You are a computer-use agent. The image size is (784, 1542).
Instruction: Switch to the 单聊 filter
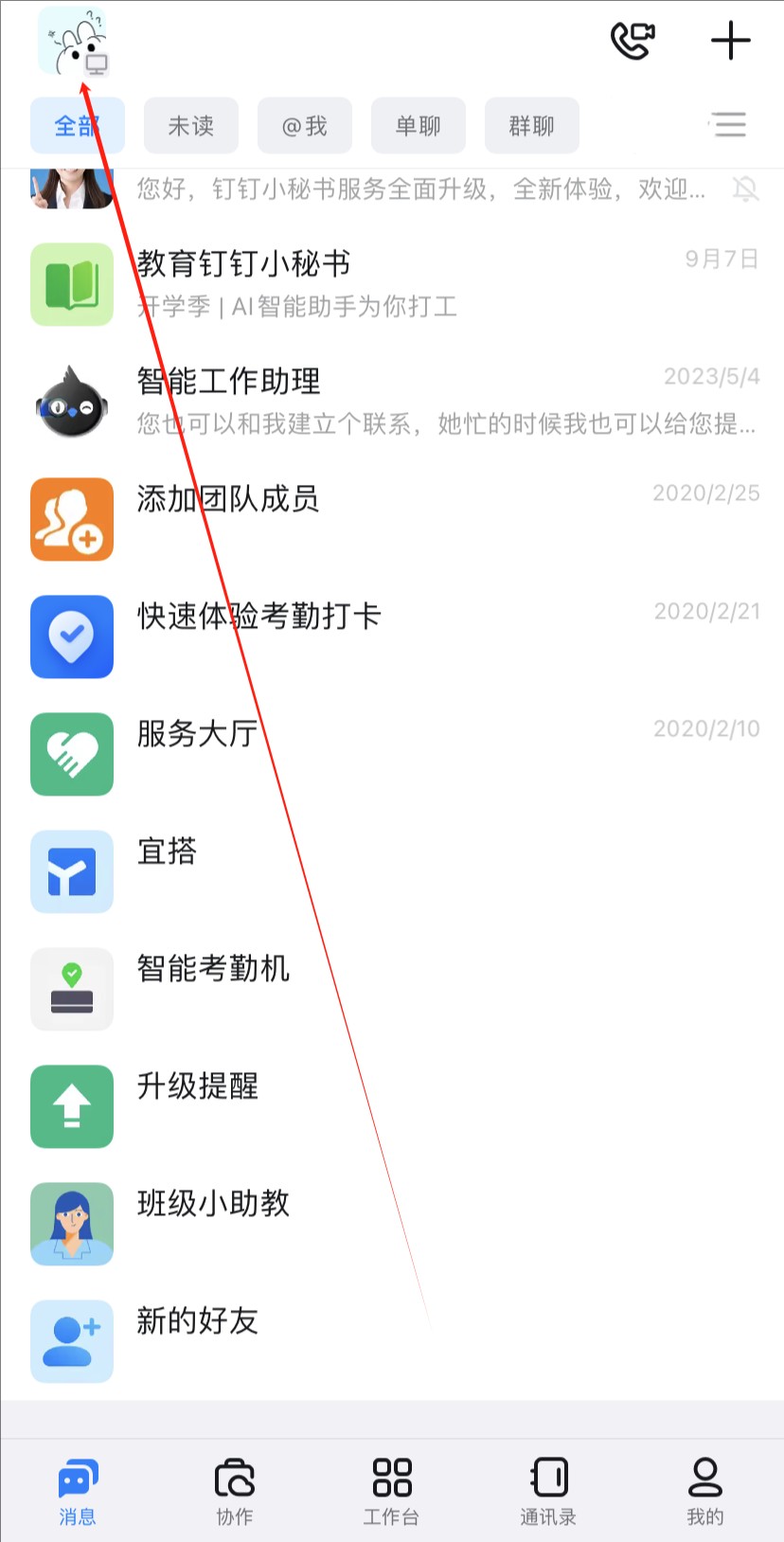pos(418,125)
